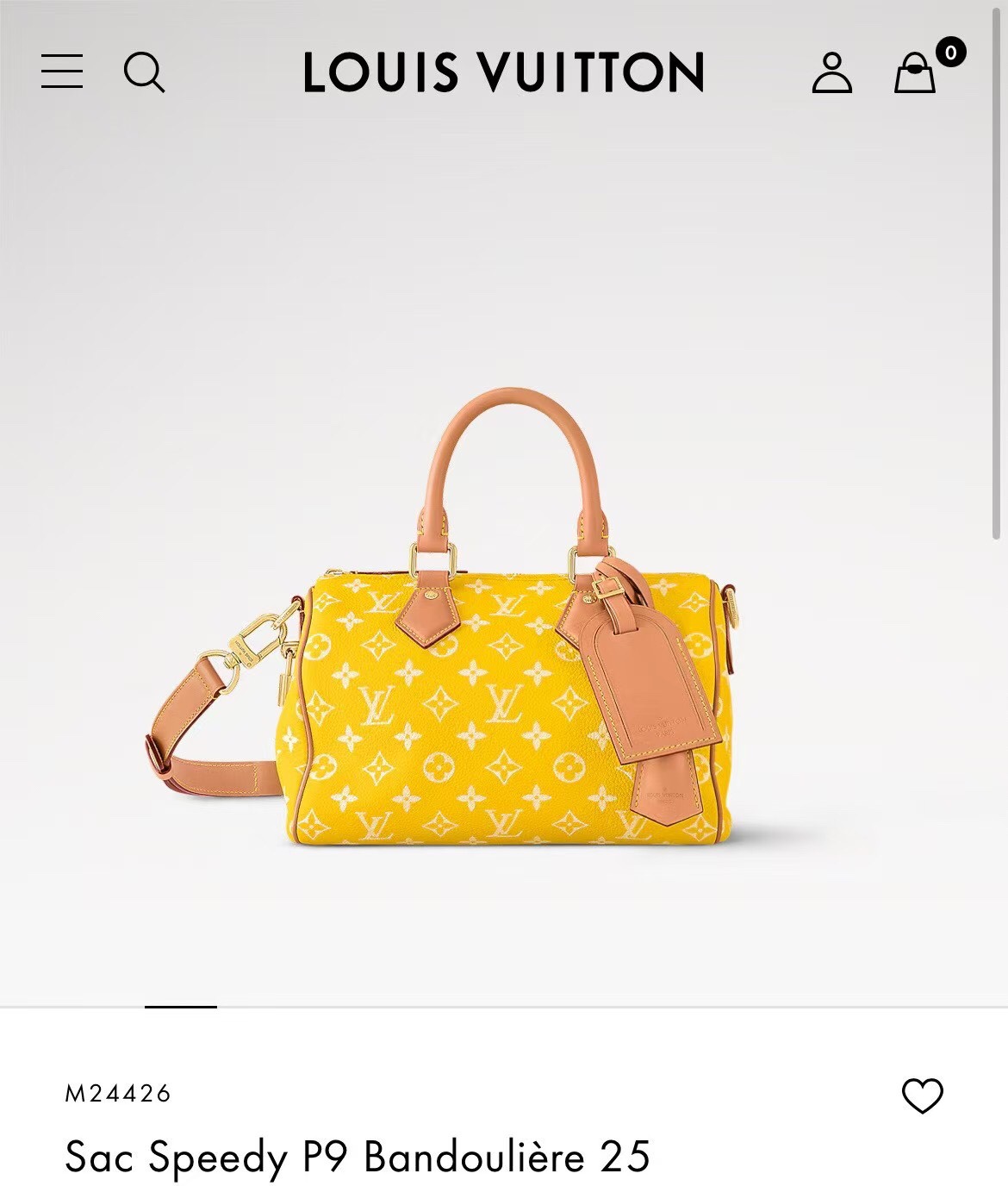The height and width of the screenshot is (1186, 1008).
Task: Add Speedy P9 to wishlist heart
Action: point(922,1096)
